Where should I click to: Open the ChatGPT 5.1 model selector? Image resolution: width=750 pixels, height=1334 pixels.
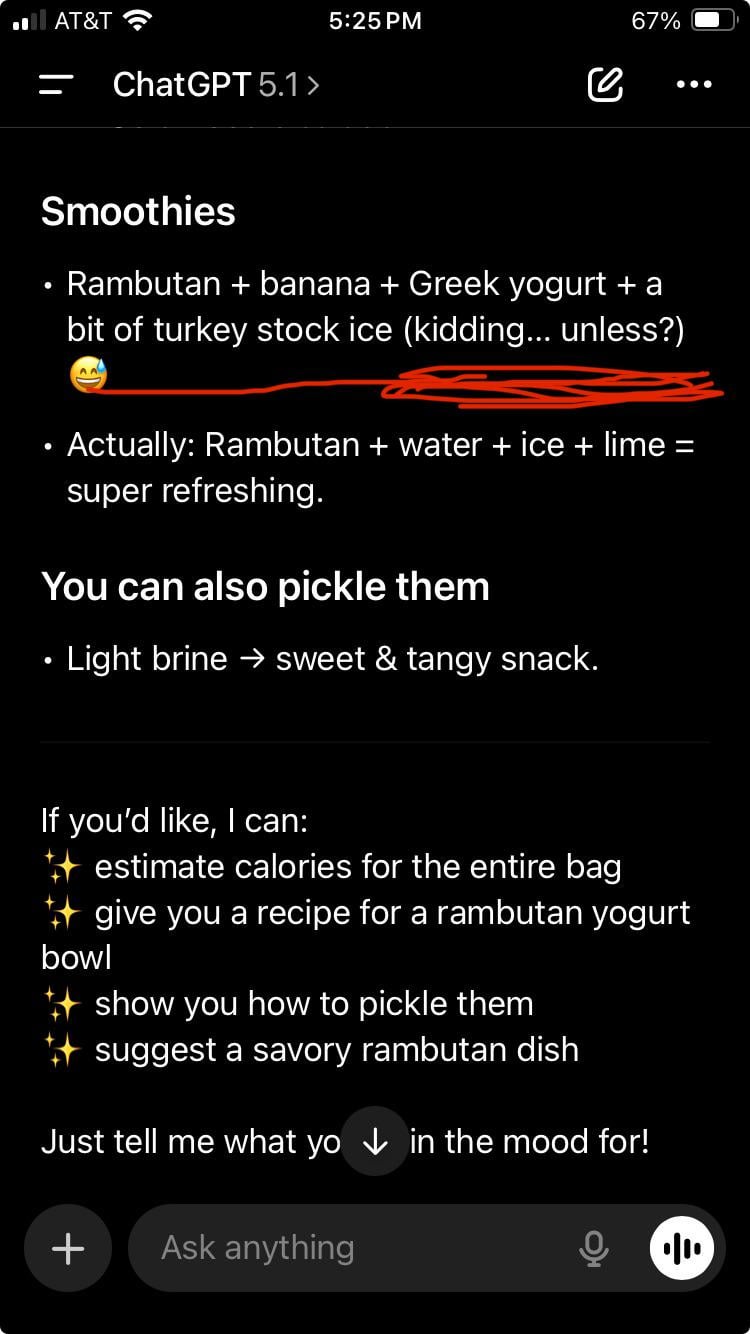tap(216, 86)
